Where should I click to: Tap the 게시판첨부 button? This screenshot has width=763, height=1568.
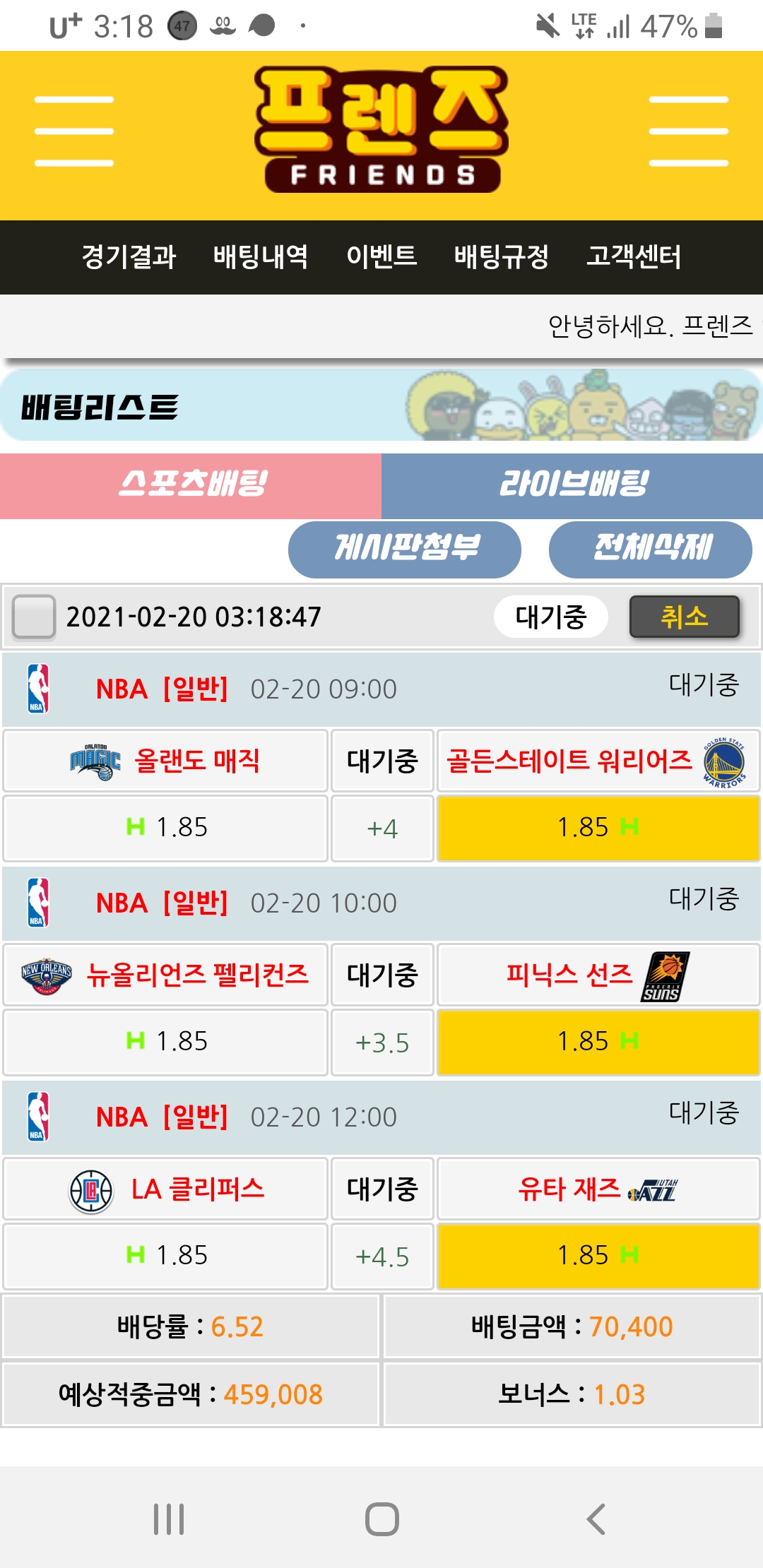[x=405, y=549]
